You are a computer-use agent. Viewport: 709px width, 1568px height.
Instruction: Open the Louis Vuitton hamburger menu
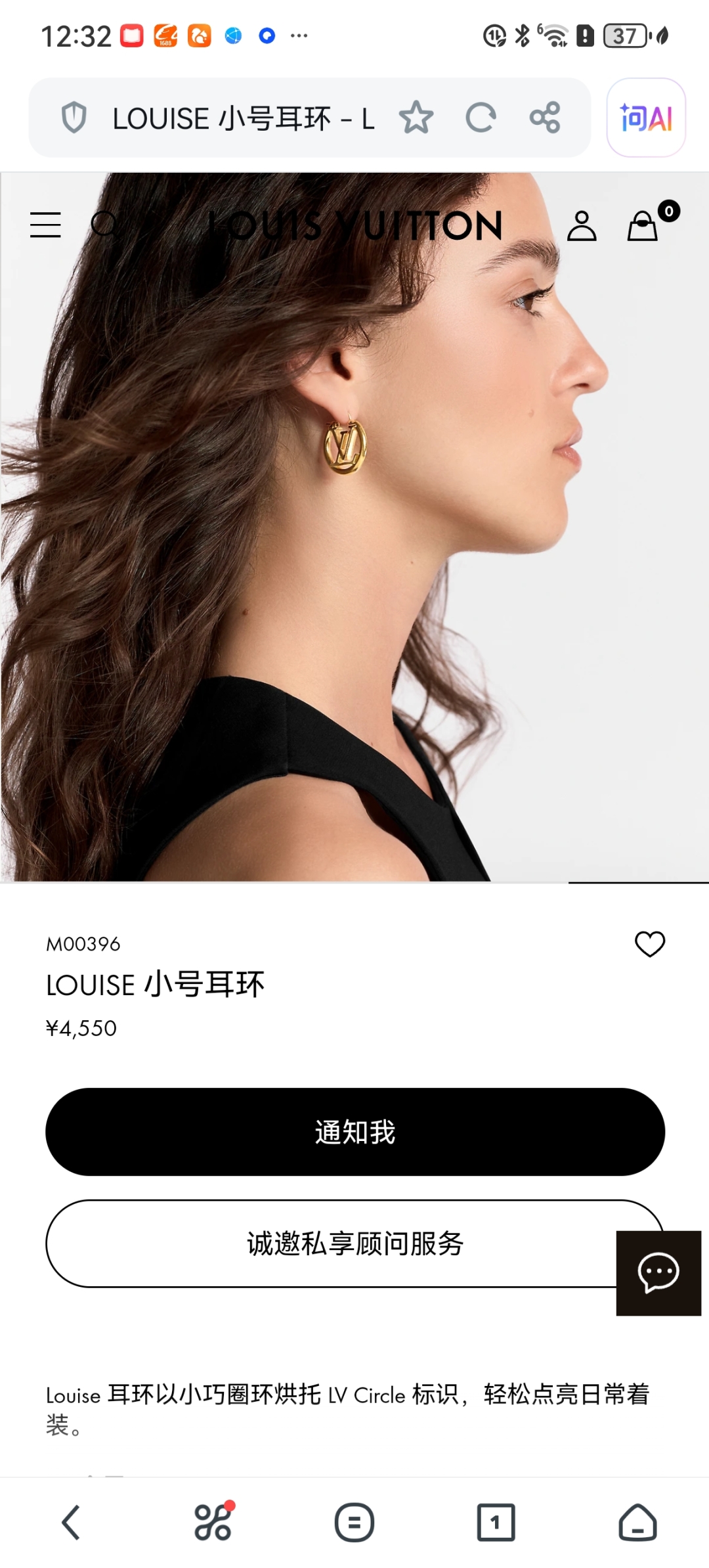[45, 225]
